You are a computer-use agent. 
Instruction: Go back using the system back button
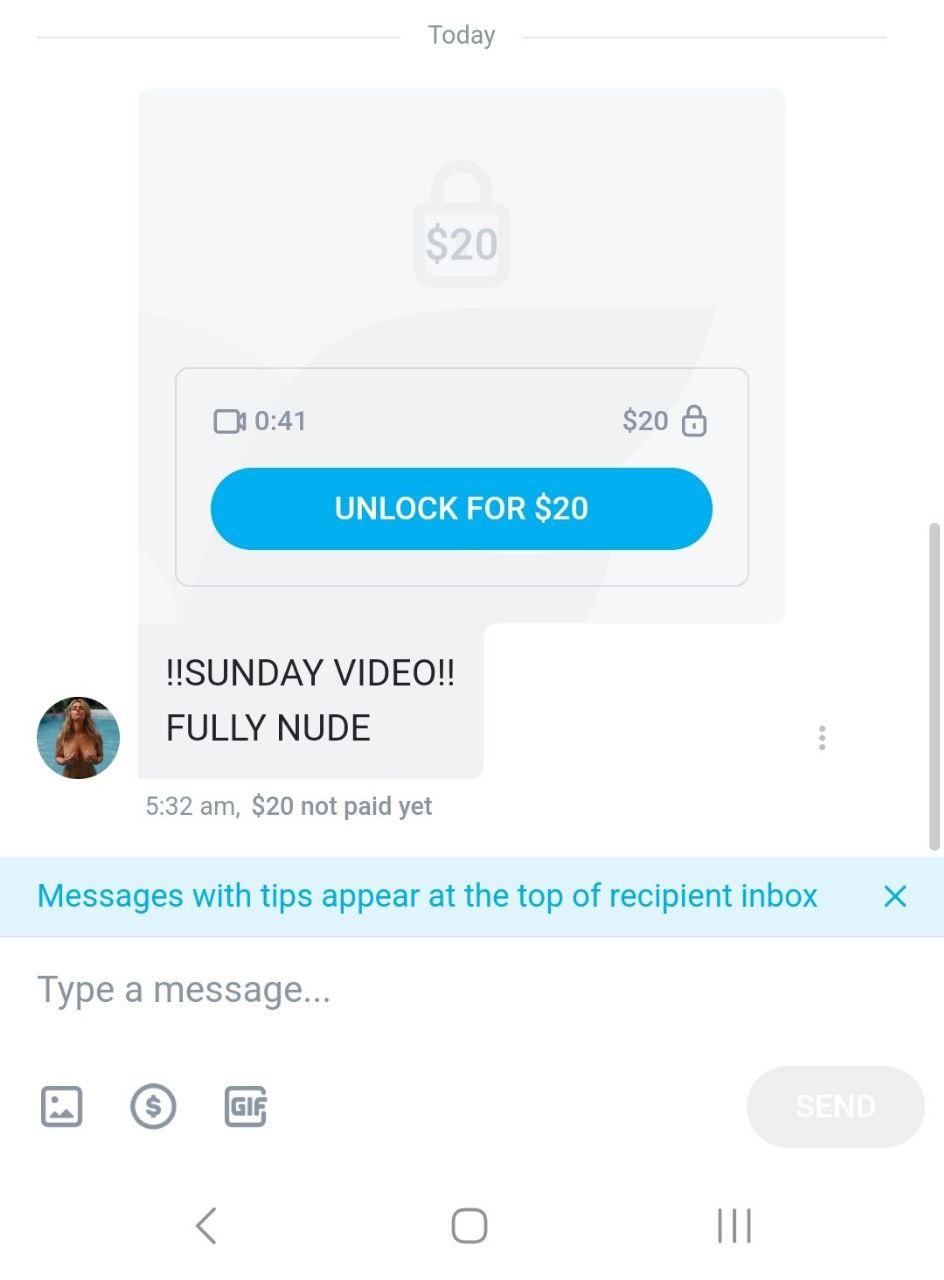tap(206, 1225)
